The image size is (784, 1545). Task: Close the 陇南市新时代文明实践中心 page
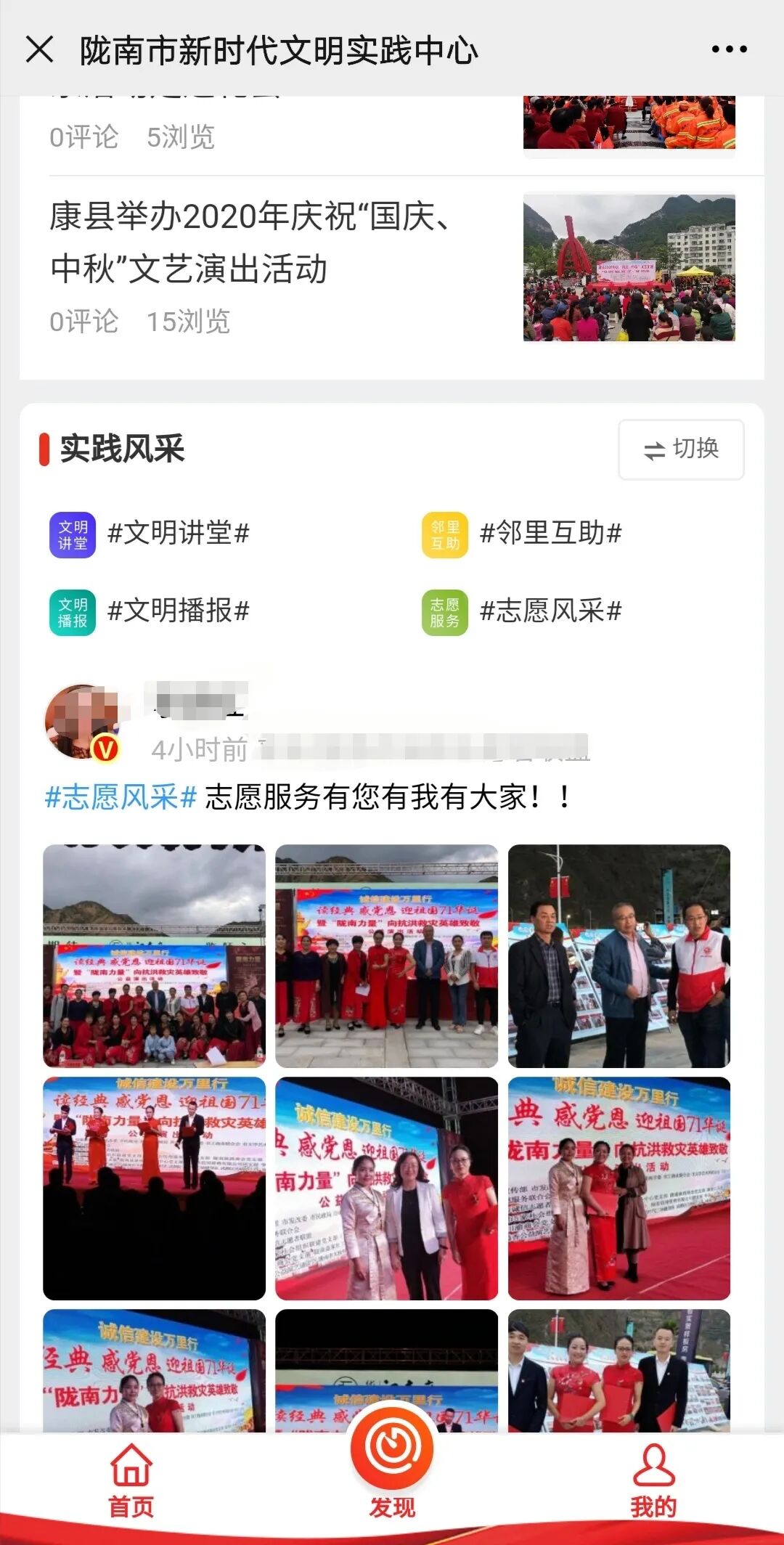tap(39, 49)
